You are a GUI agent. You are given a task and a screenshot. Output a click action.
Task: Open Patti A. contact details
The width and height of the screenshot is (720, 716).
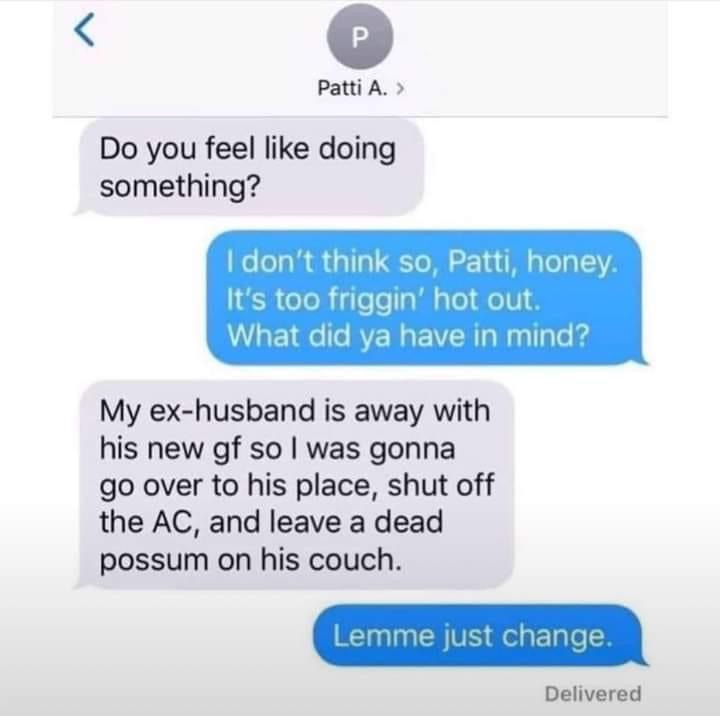tap(360, 87)
